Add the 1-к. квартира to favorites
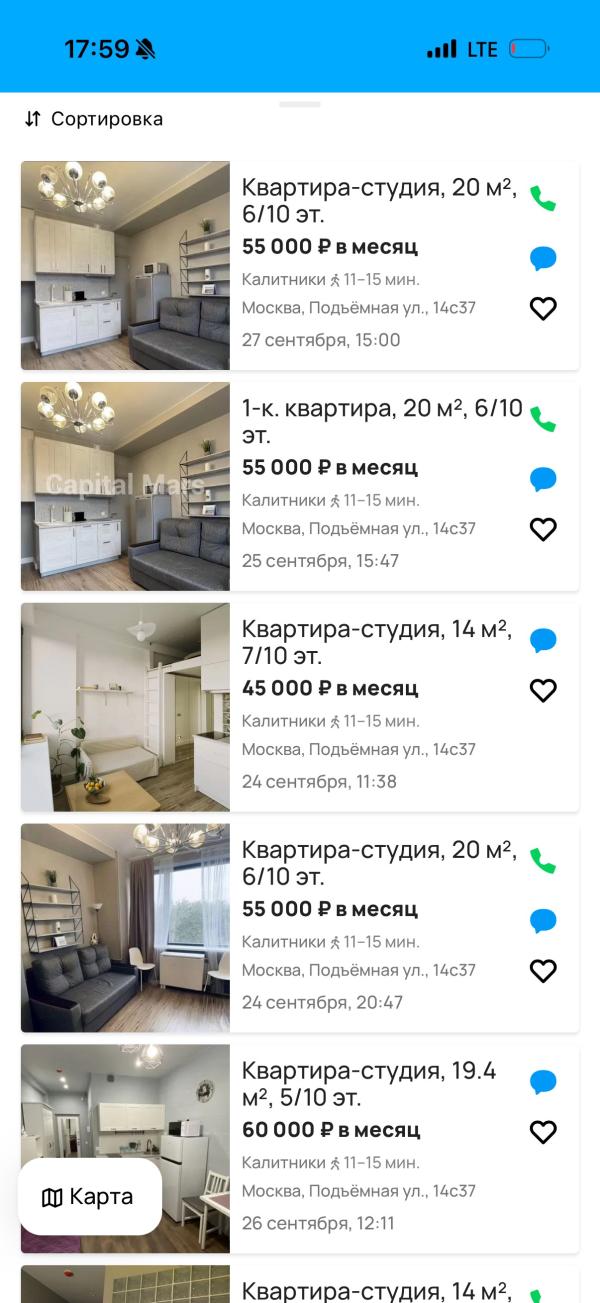This screenshot has height=1303, width=600. tap(543, 530)
